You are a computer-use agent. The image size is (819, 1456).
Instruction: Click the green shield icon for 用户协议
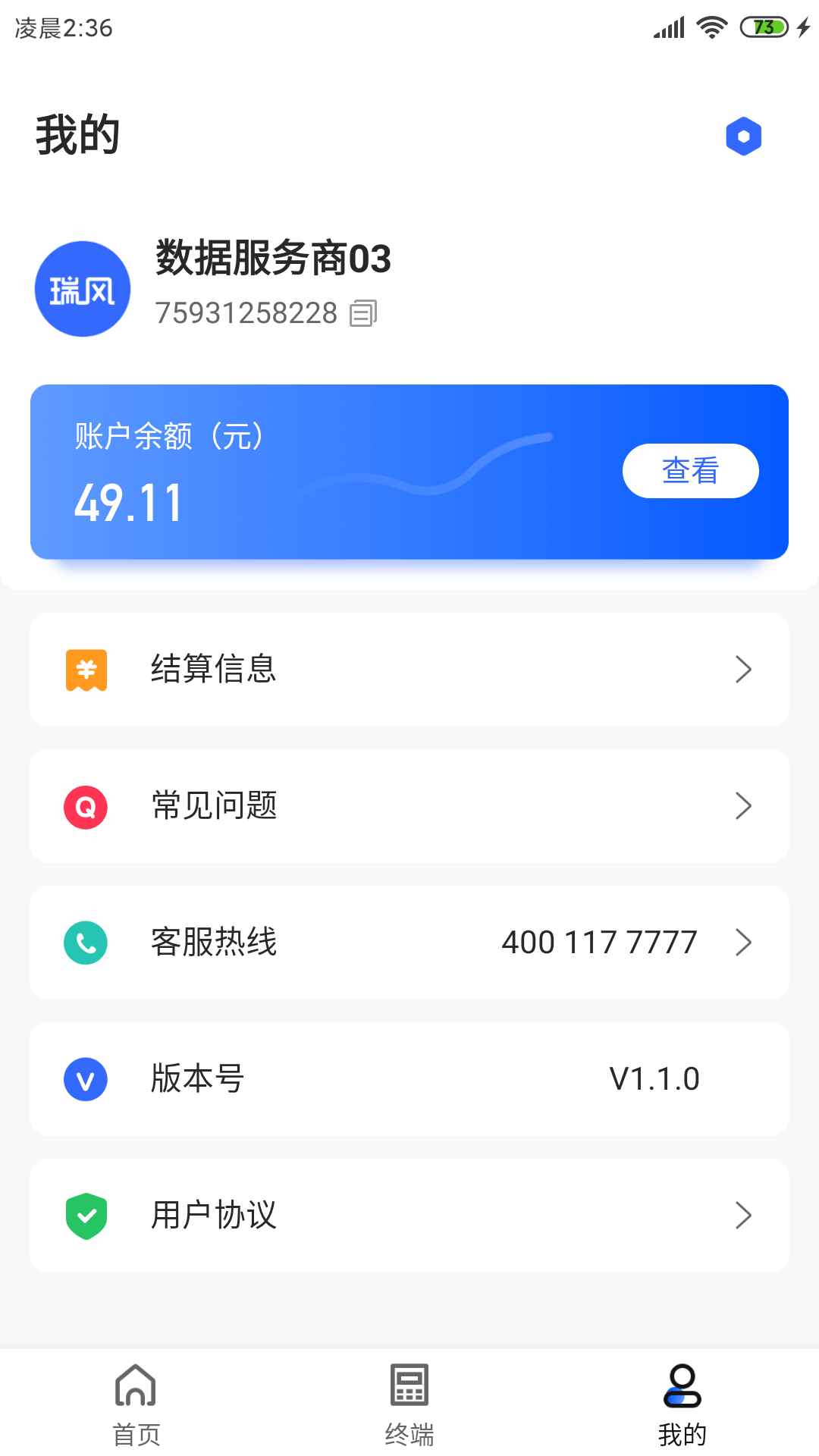click(86, 1216)
